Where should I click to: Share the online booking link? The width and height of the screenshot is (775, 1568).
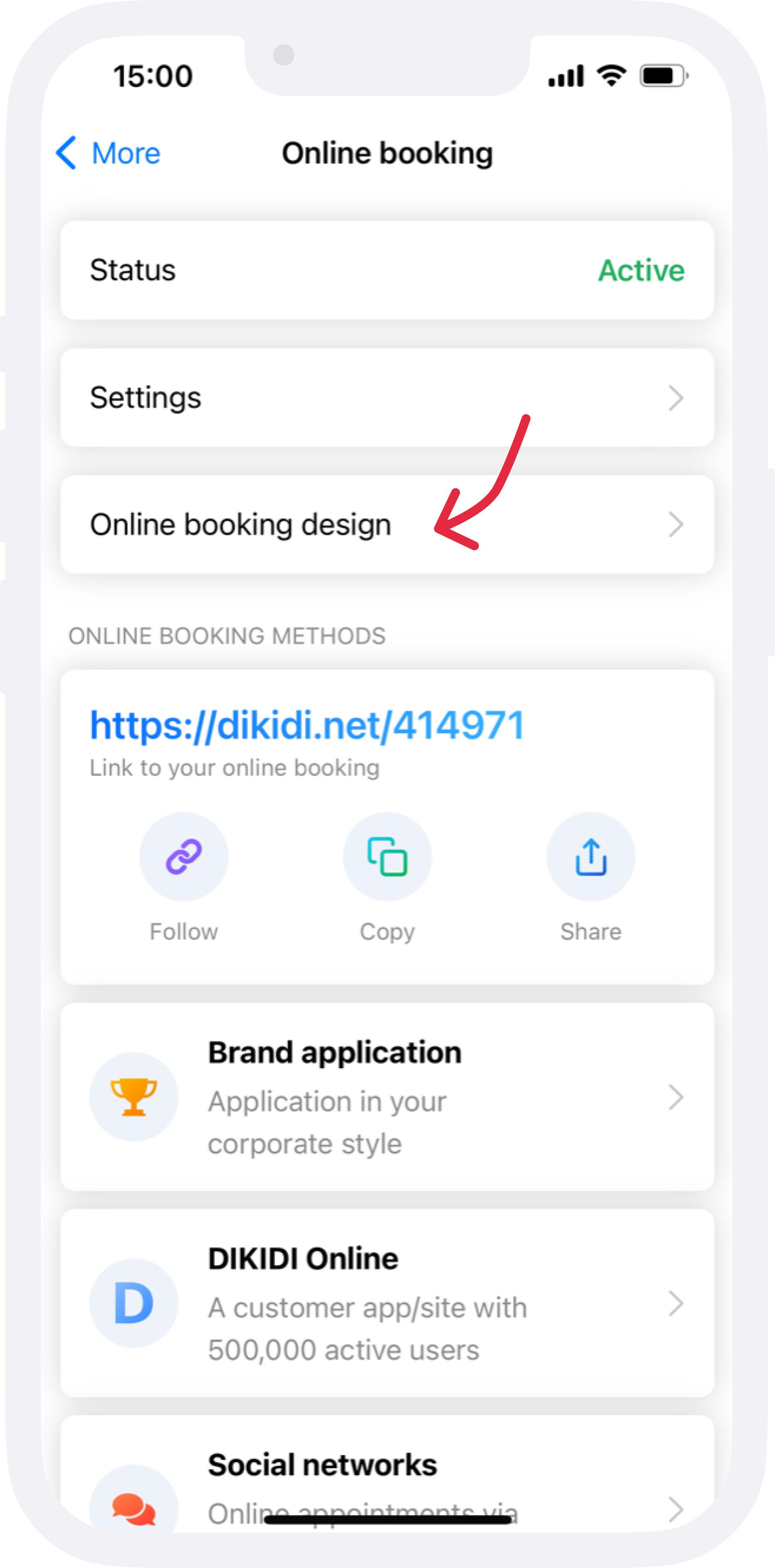point(591,856)
